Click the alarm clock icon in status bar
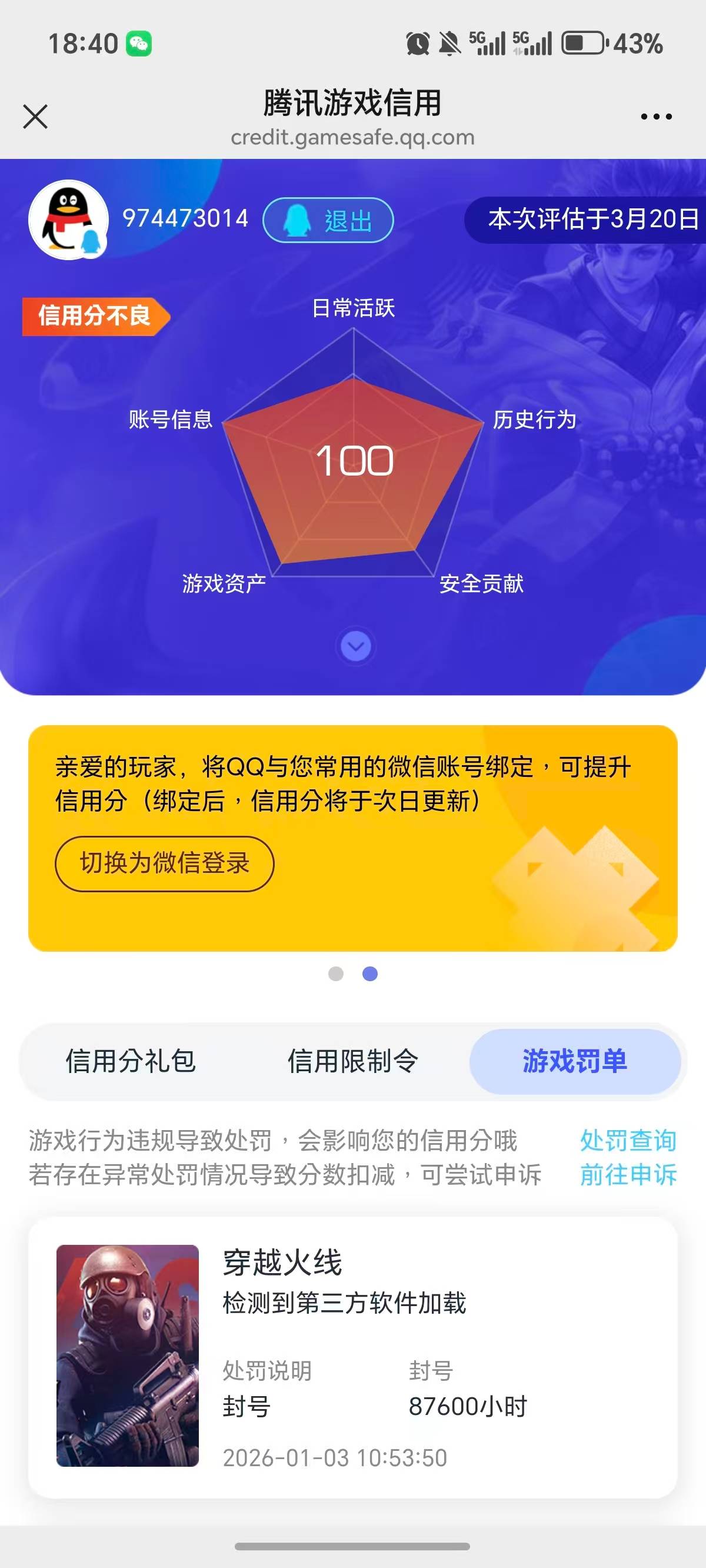Image resolution: width=706 pixels, height=1568 pixels. click(x=418, y=42)
